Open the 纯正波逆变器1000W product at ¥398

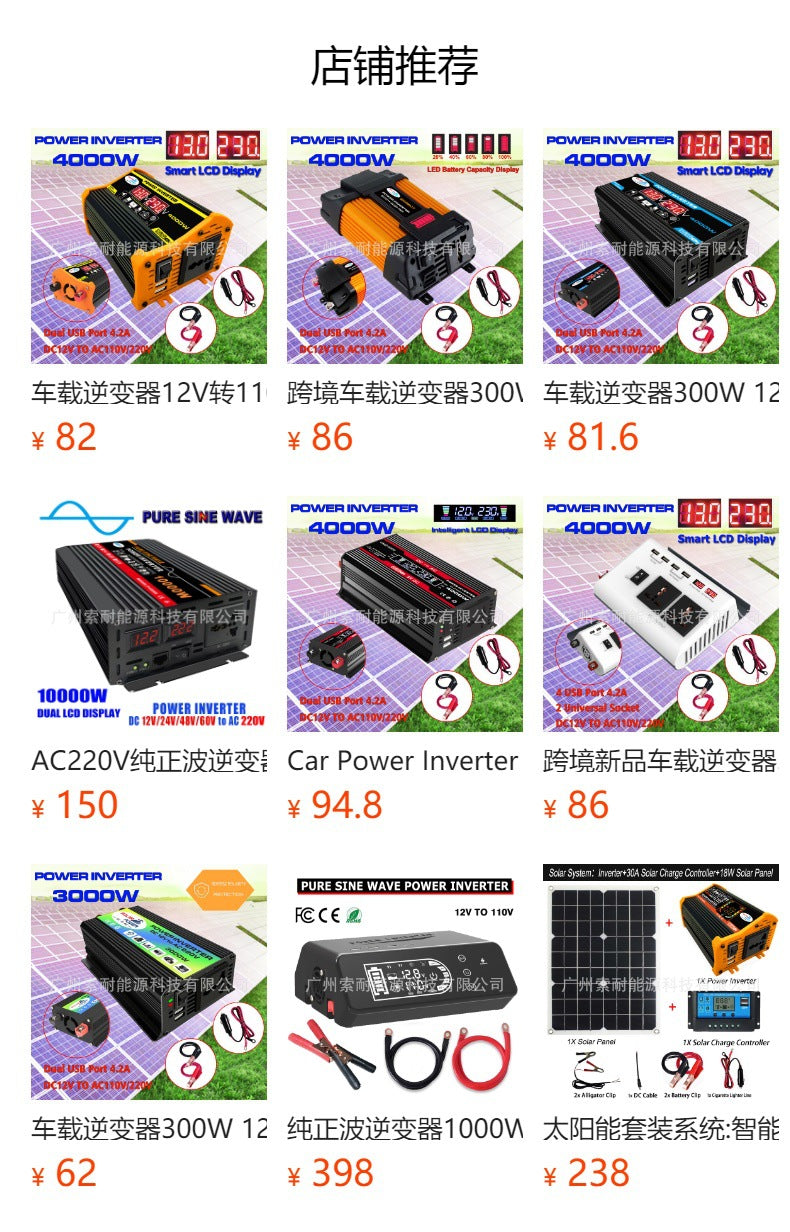(404, 982)
